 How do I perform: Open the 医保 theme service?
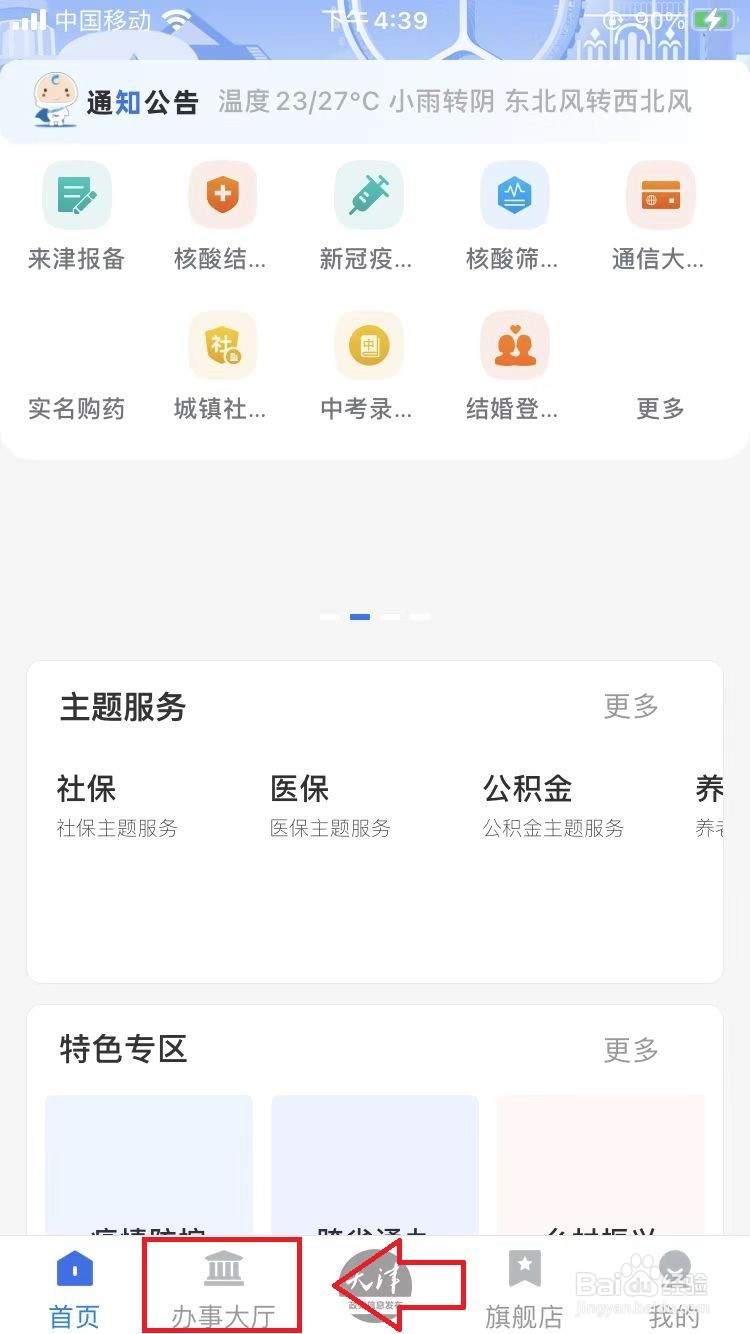click(330, 804)
